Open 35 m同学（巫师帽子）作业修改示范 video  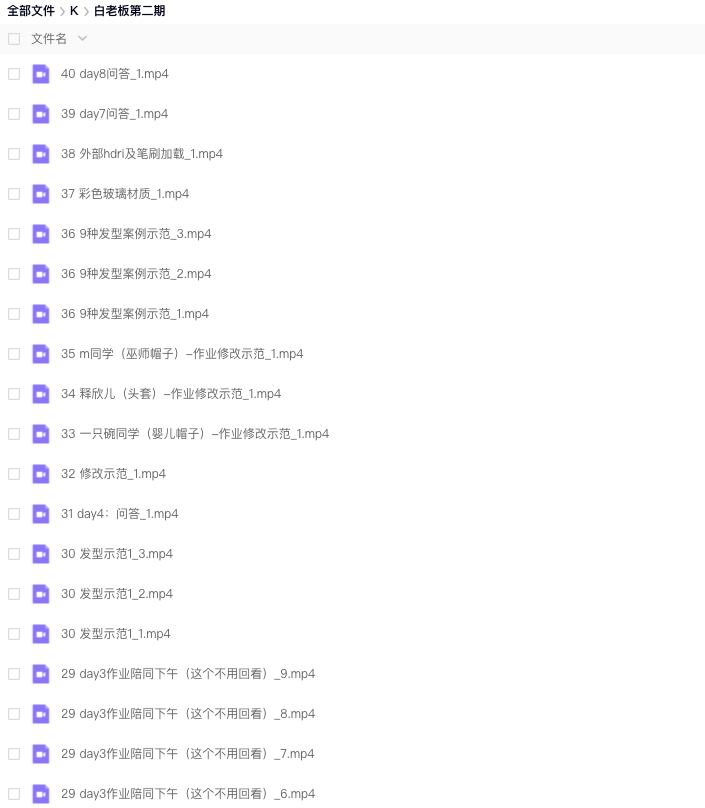(181, 354)
